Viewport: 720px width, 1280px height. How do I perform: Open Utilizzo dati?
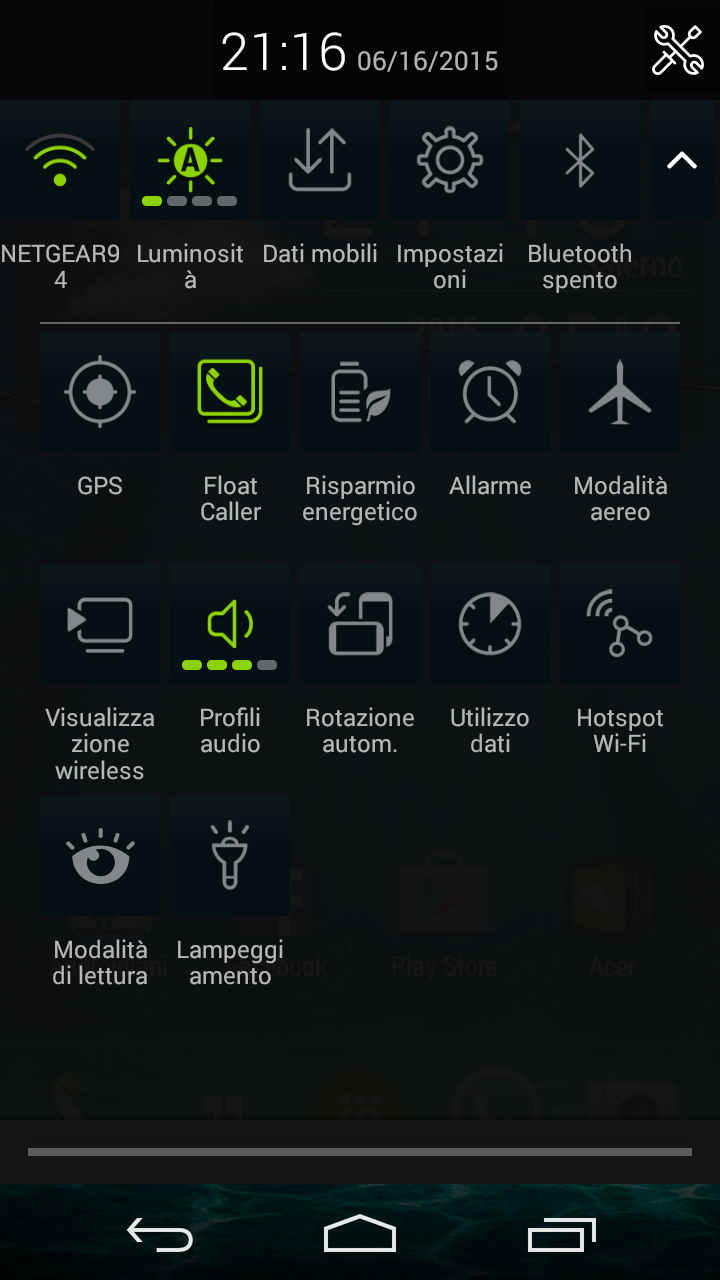click(x=490, y=624)
